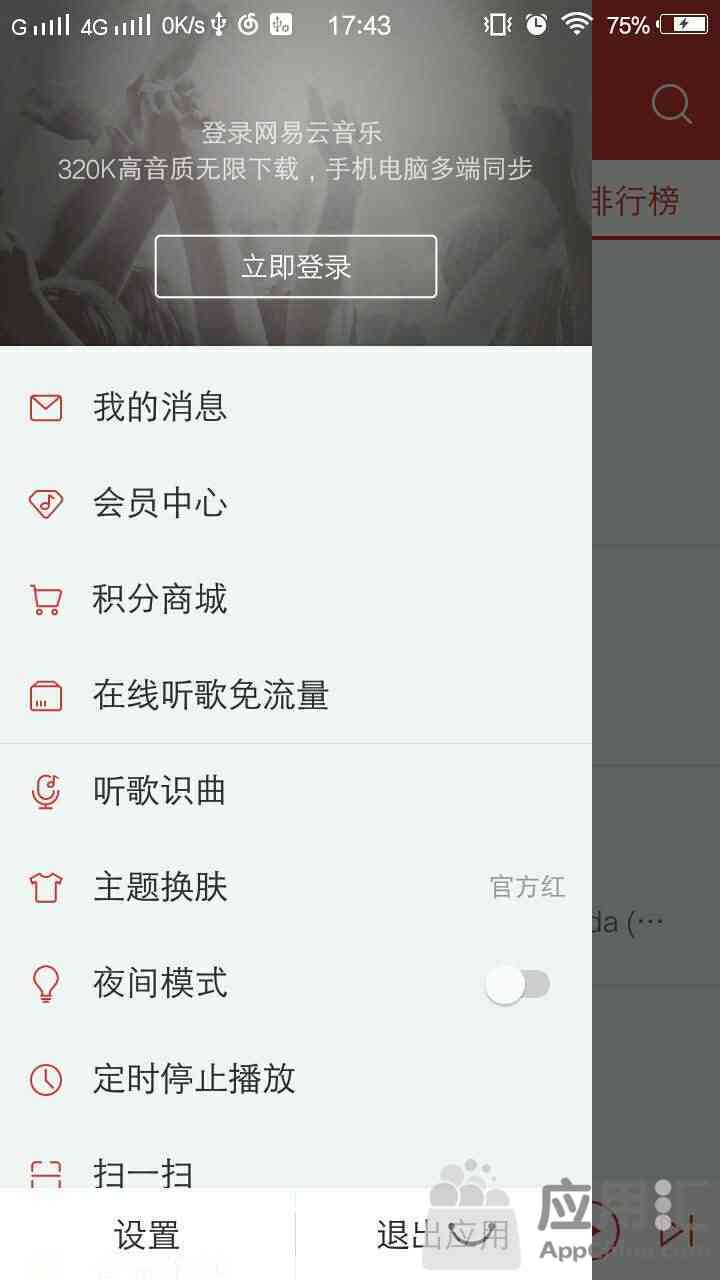The height and width of the screenshot is (1280, 720).
Task: Toggle 夜间模式 night mode switch
Action: (x=518, y=984)
